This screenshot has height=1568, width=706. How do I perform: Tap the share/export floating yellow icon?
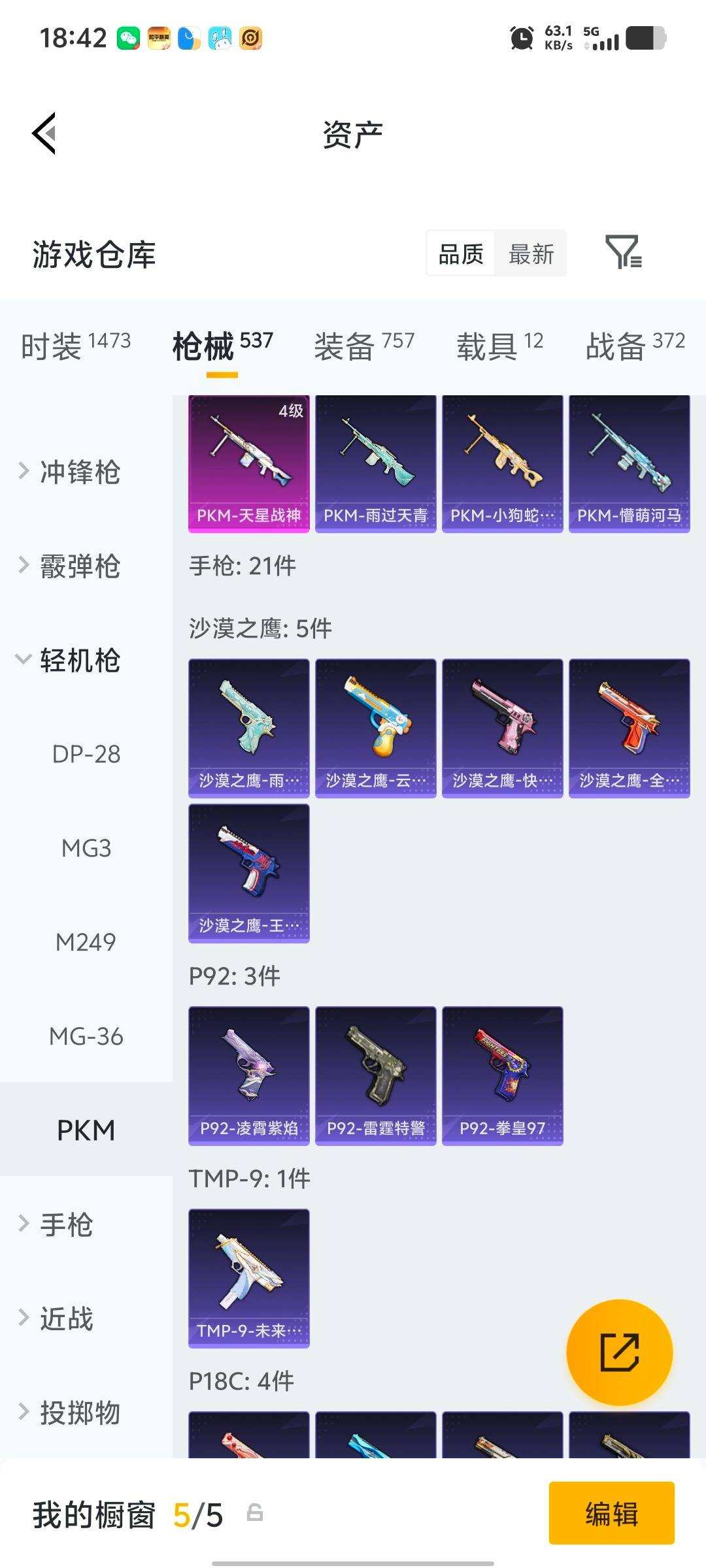pyautogui.click(x=620, y=1354)
